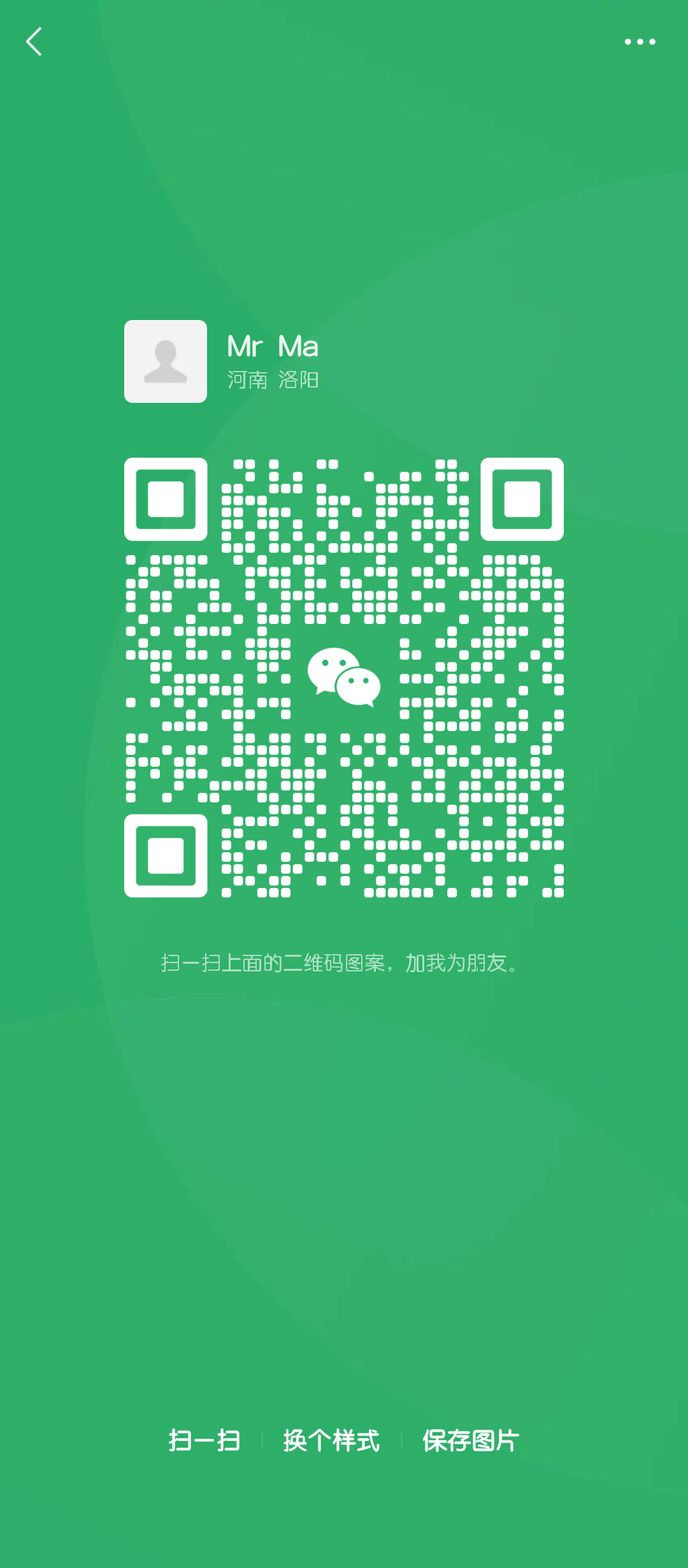Tap the 扫一扫 scan button

tap(204, 1441)
